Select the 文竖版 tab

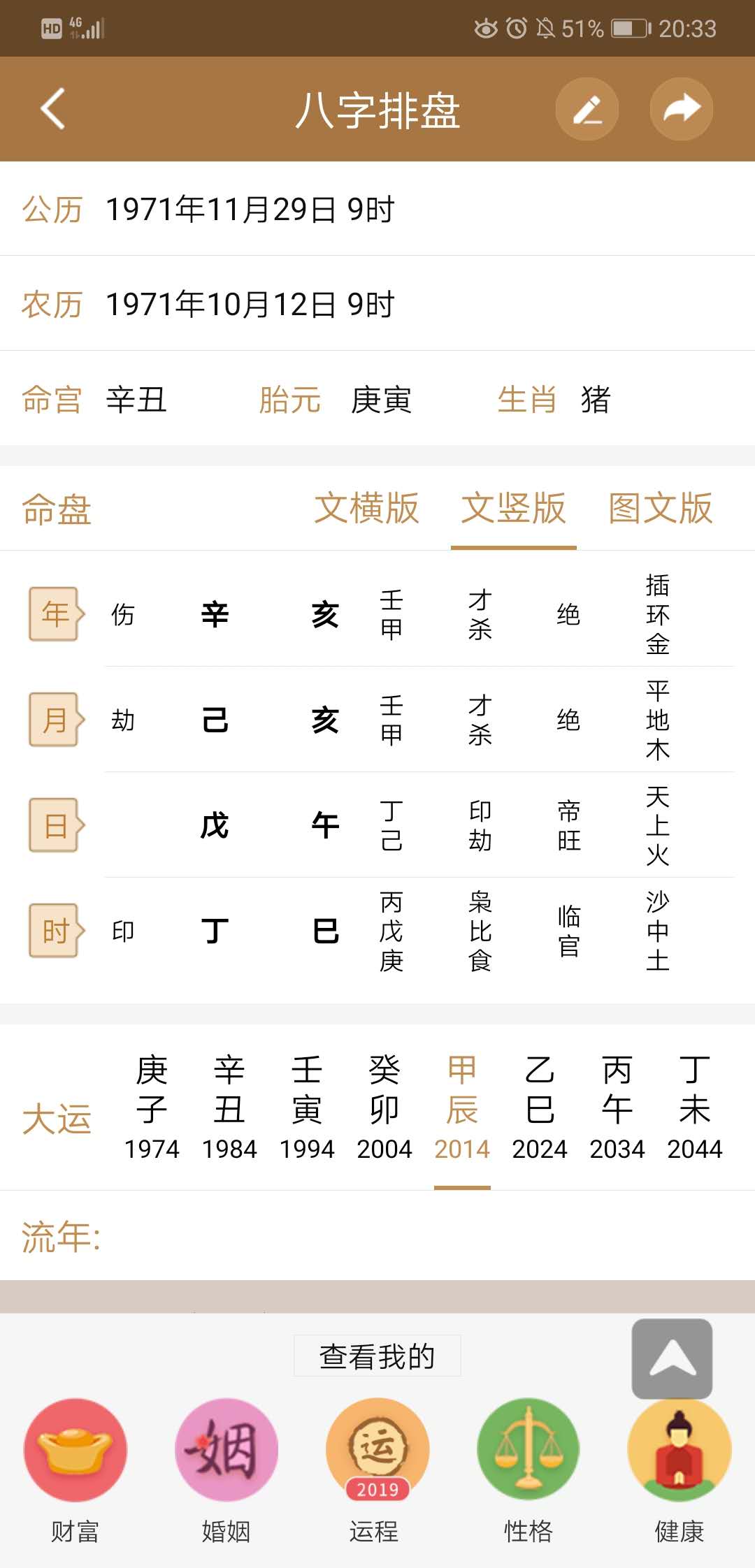point(513,508)
